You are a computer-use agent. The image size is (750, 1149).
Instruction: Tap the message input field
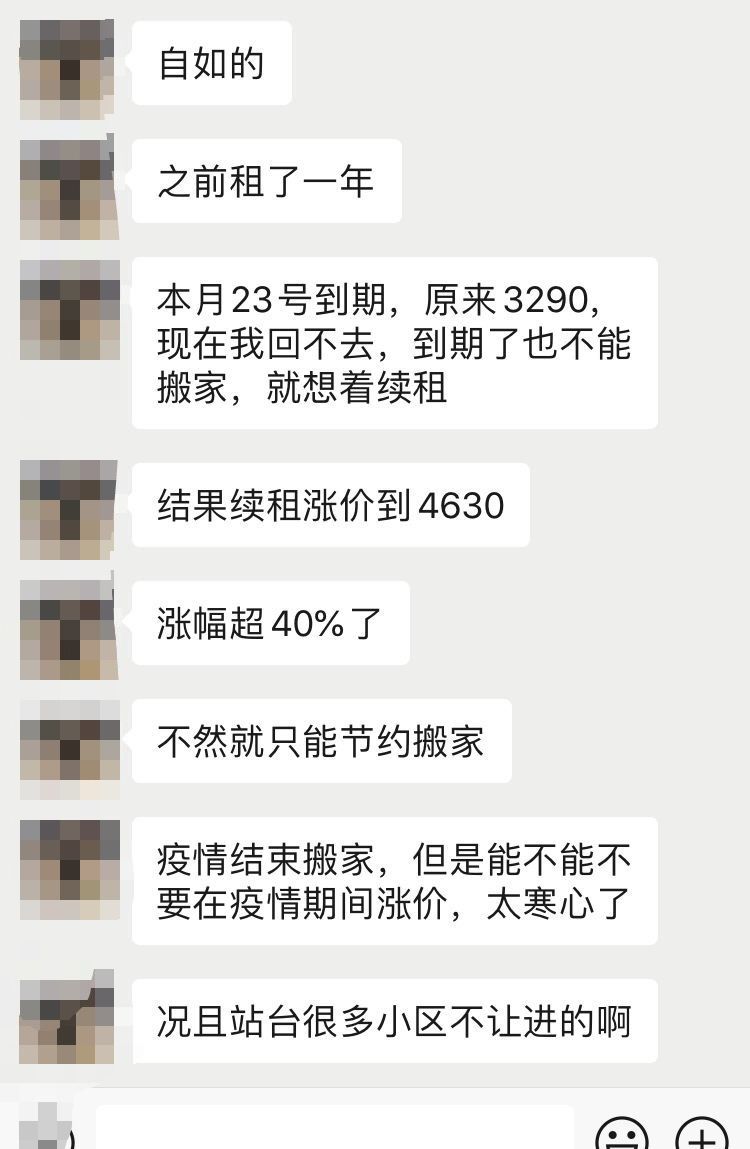[x=335, y=1128]
